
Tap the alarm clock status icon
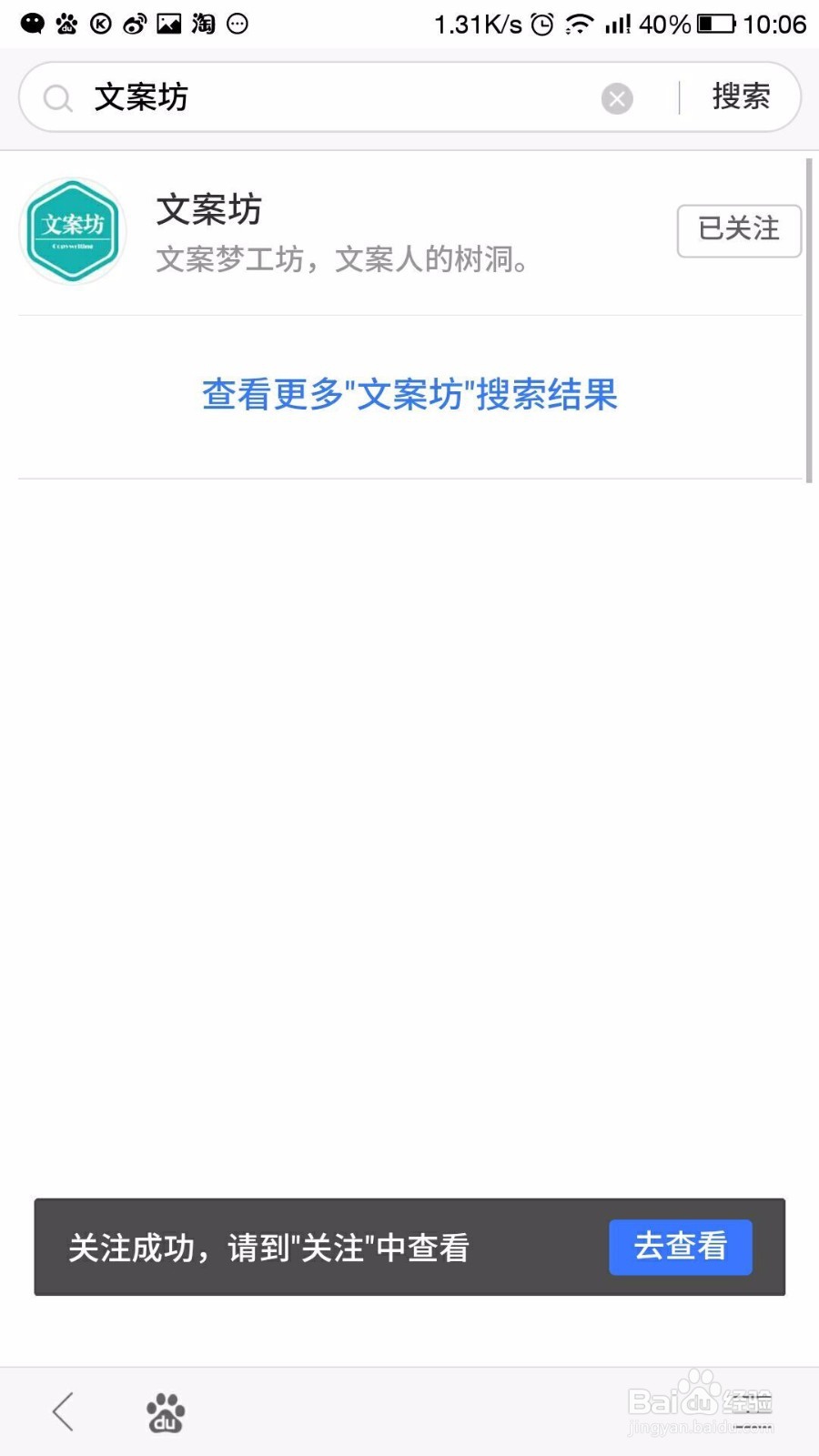541,24
